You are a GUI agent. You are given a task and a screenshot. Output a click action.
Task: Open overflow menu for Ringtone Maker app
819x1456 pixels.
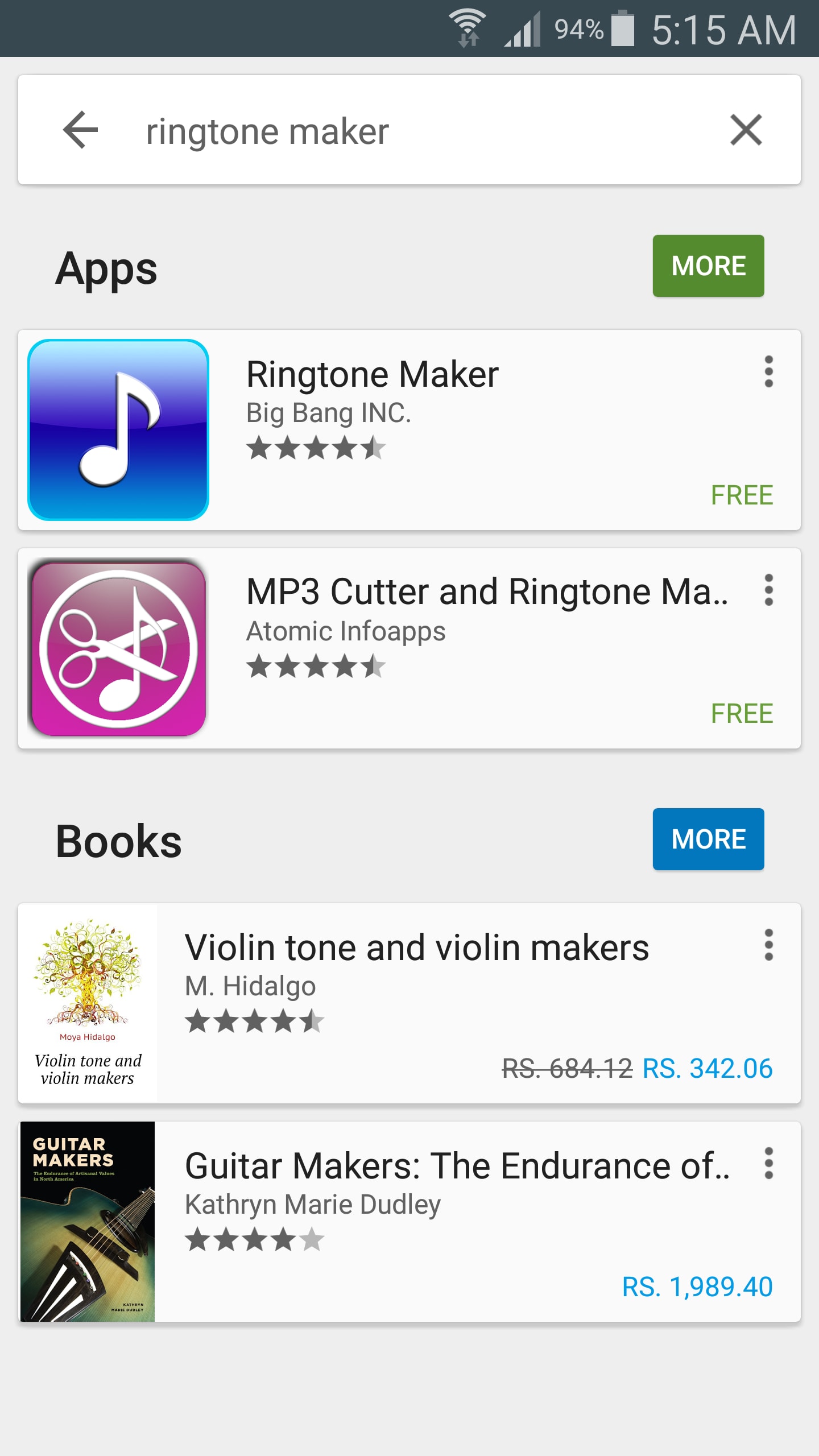pos(768,372)
